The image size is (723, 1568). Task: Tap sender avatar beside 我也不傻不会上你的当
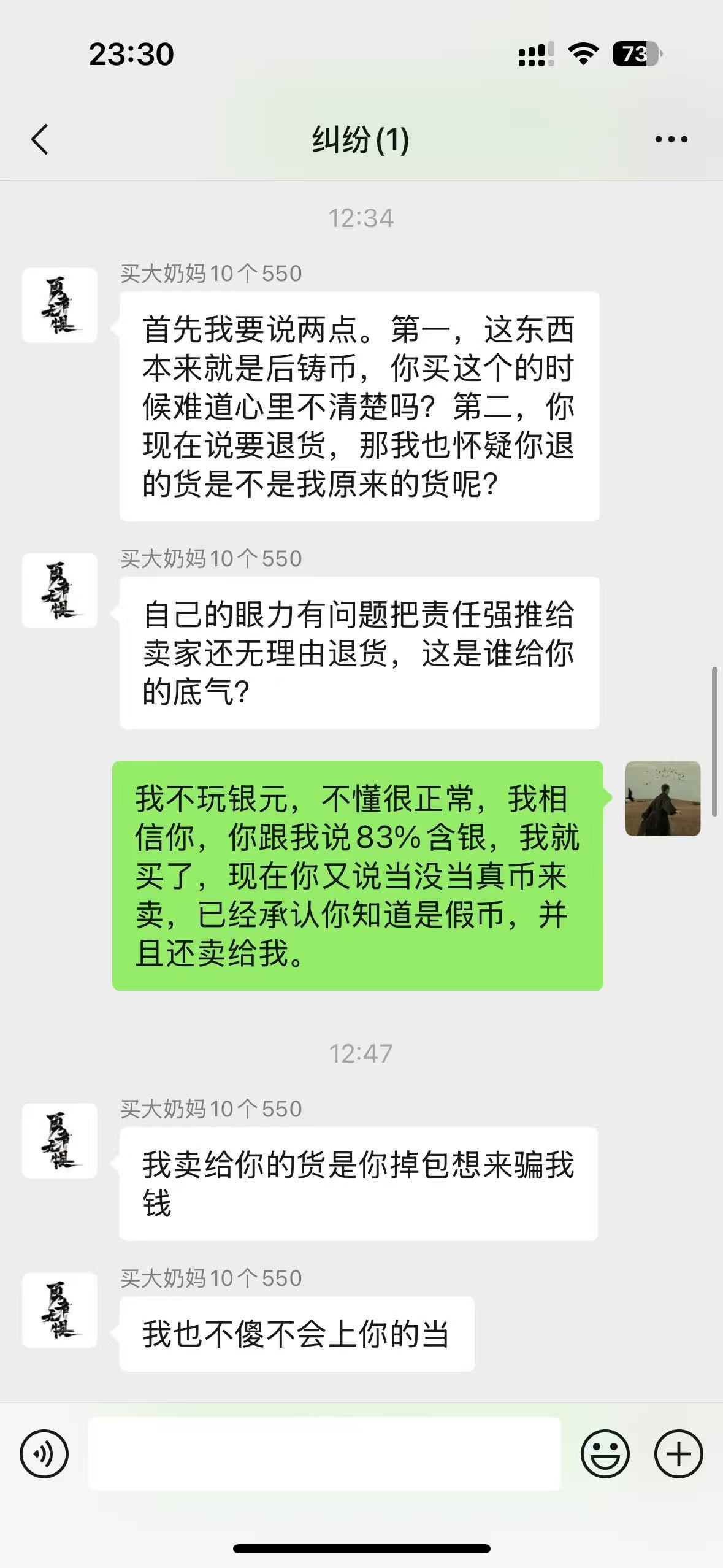59,1310
